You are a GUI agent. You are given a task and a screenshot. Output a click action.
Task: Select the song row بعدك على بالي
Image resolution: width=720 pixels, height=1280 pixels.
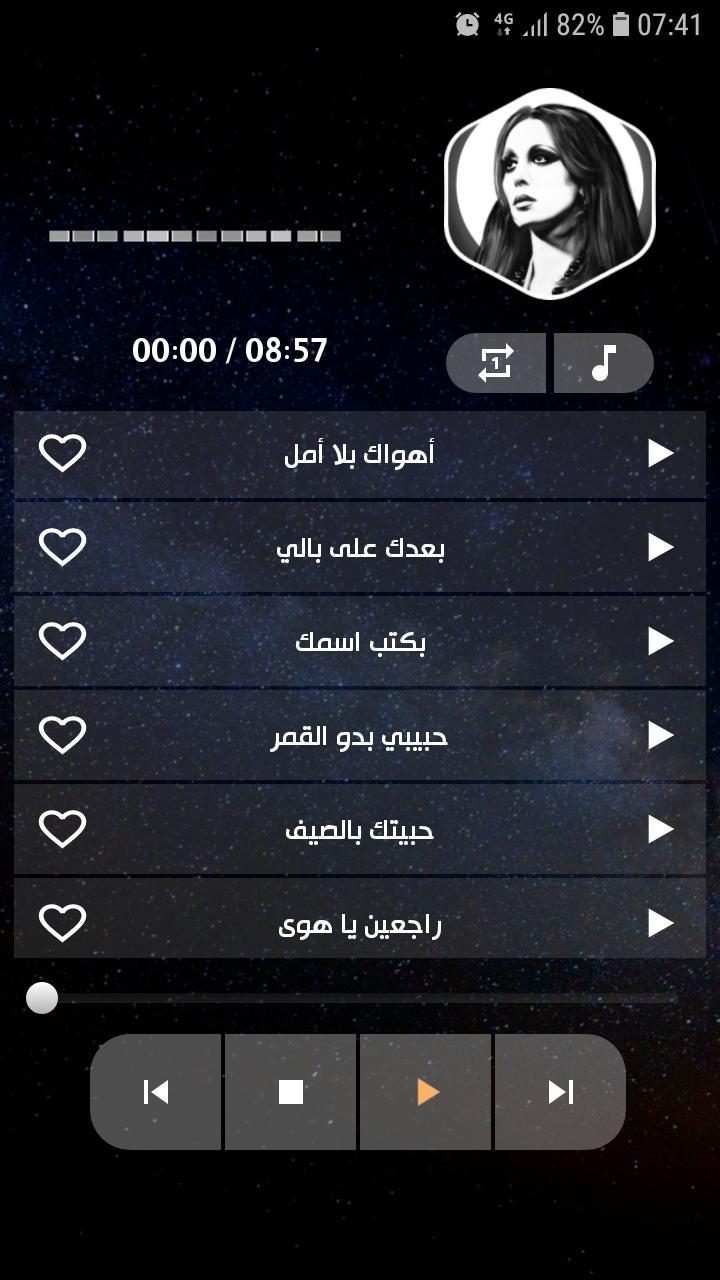click(x=360, y=547)
